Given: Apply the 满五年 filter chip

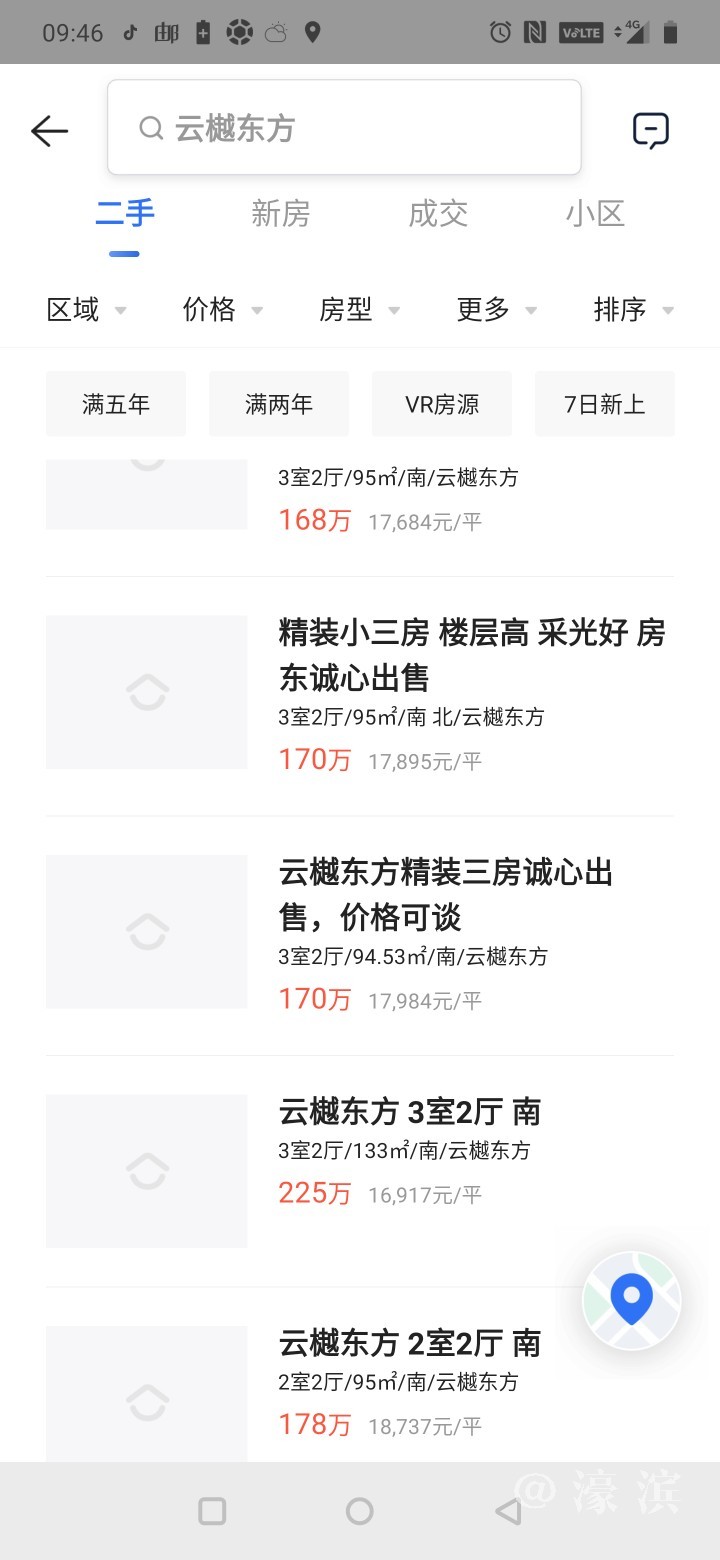Looking at the screenshot, I should 116,404.
